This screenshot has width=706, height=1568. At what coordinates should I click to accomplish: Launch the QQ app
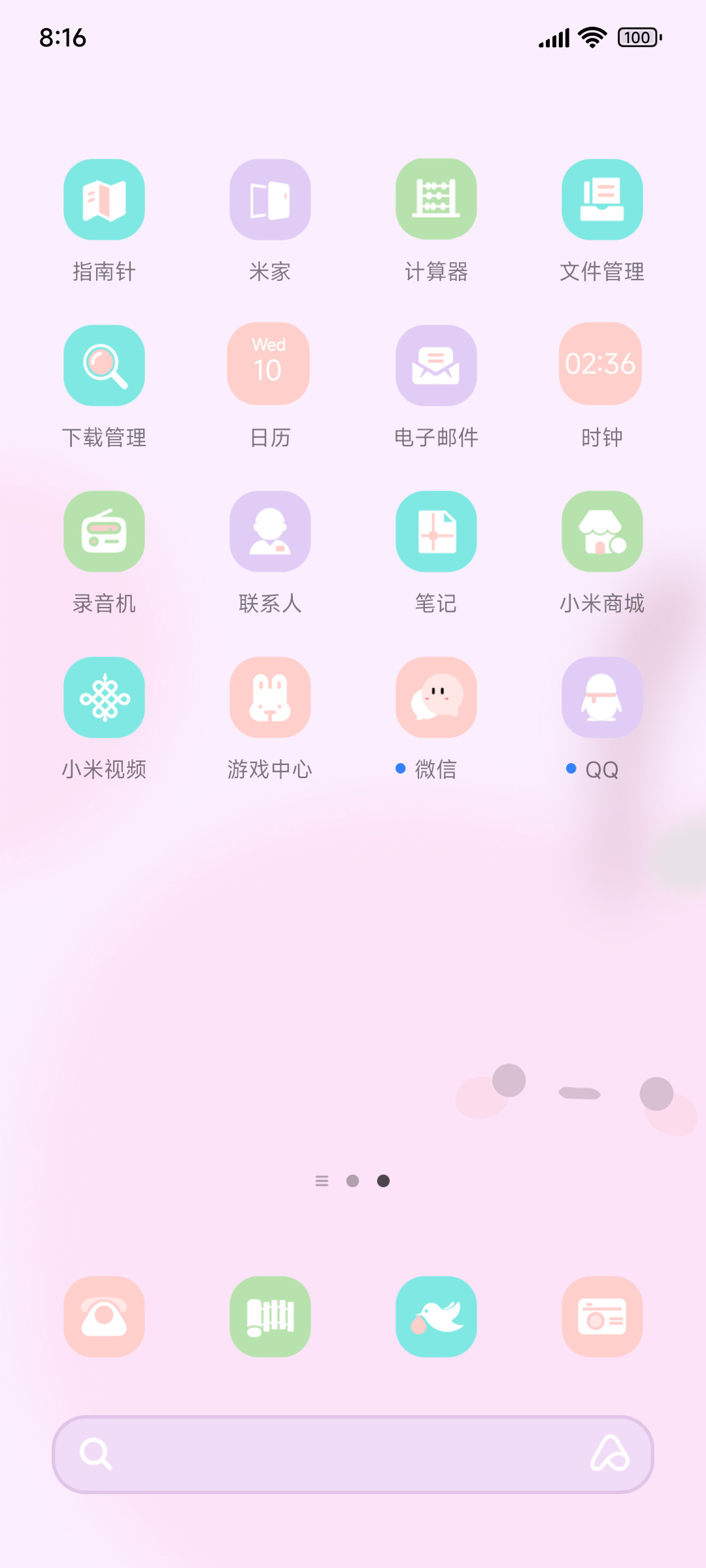(x=602, y=697)
